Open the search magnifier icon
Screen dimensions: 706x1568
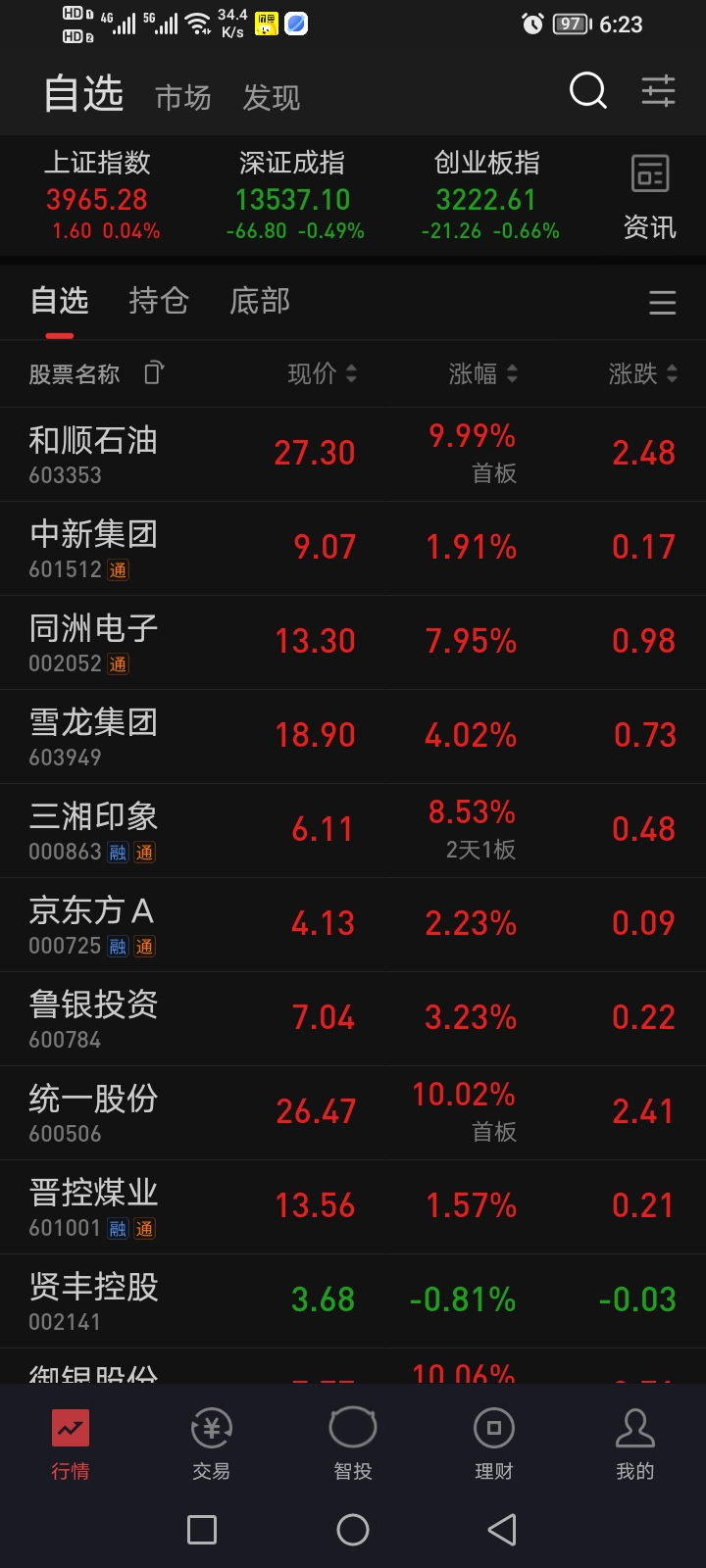click(587, 91)
